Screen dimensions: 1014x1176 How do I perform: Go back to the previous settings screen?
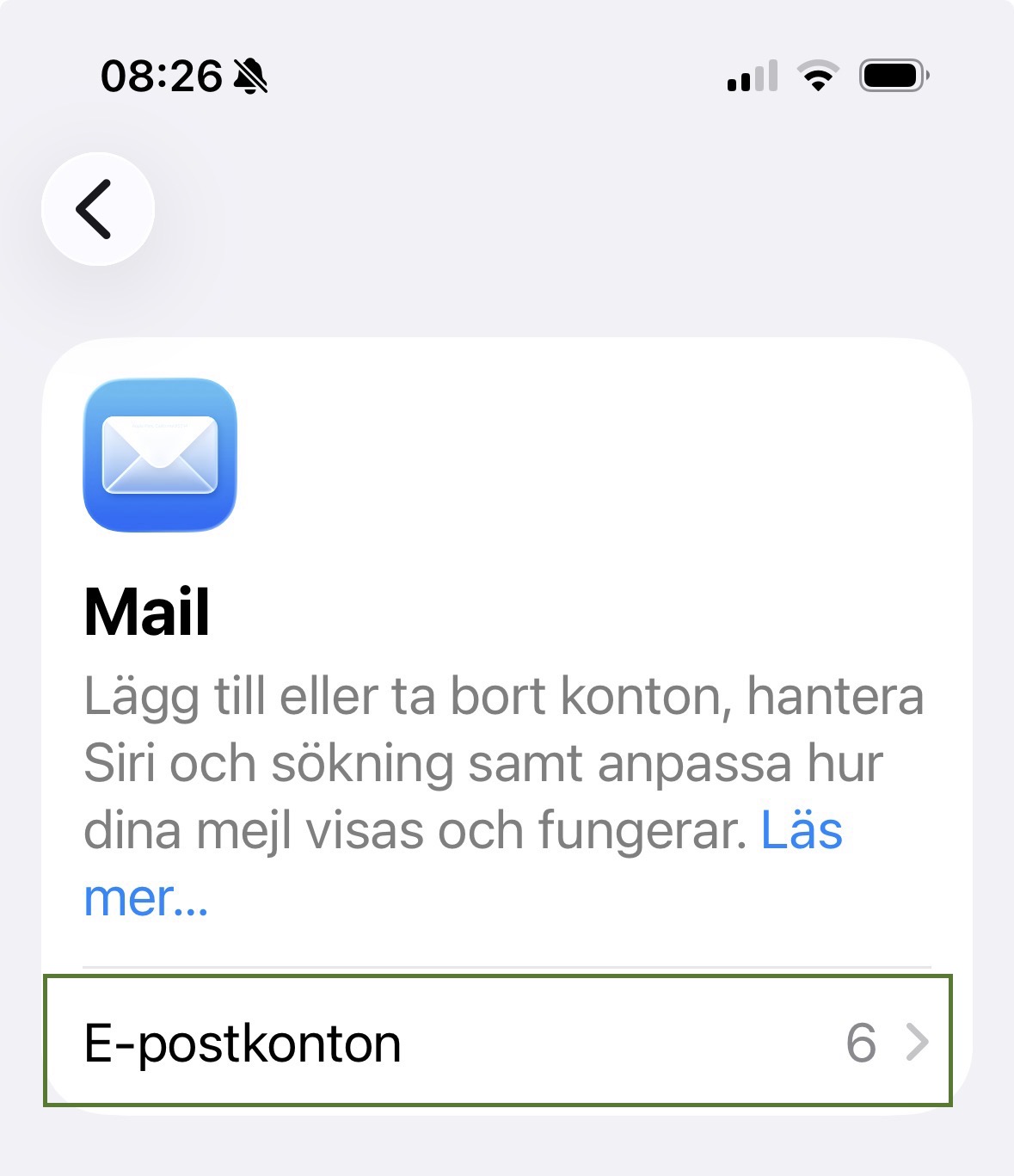[x=97, y=209]
